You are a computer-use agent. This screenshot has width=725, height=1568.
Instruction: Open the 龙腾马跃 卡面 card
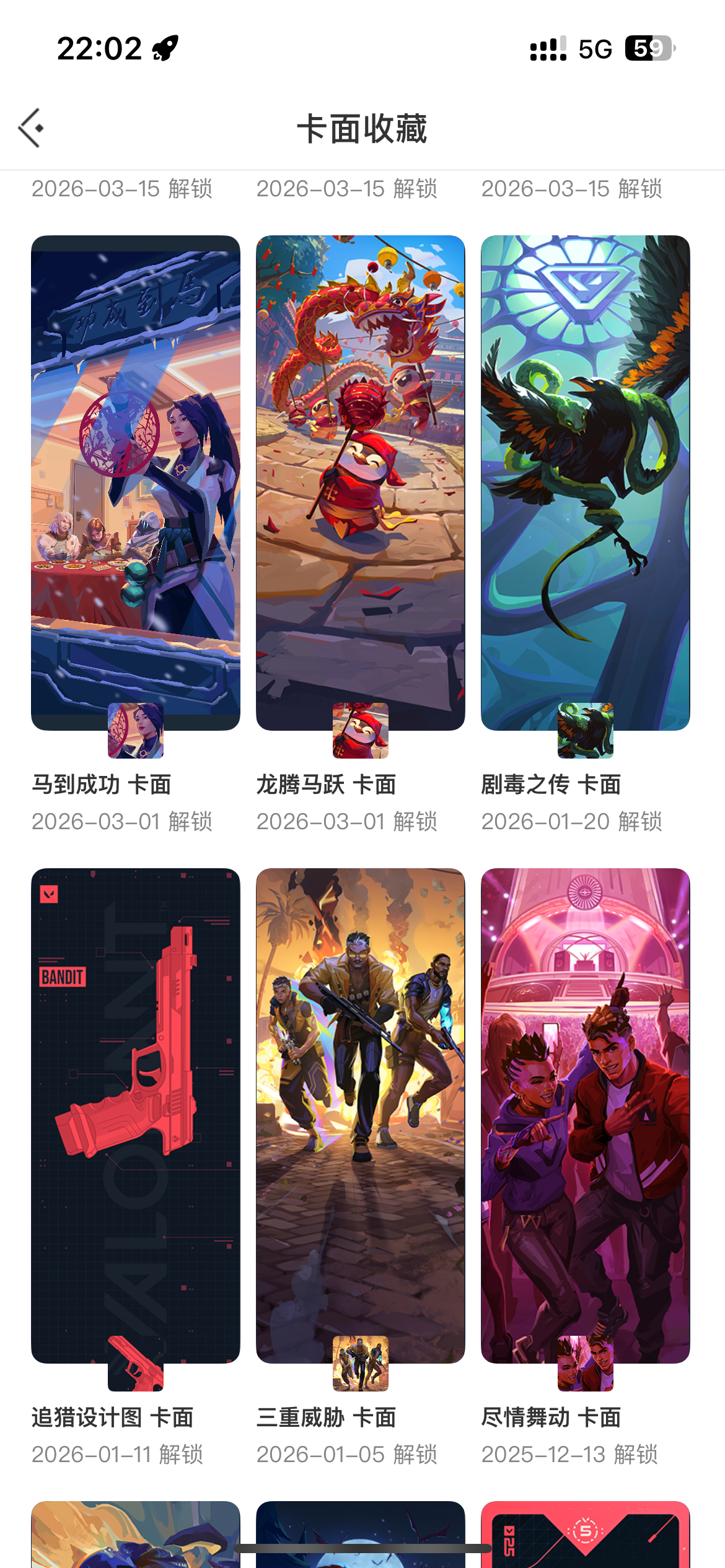[x=360, y=483]
